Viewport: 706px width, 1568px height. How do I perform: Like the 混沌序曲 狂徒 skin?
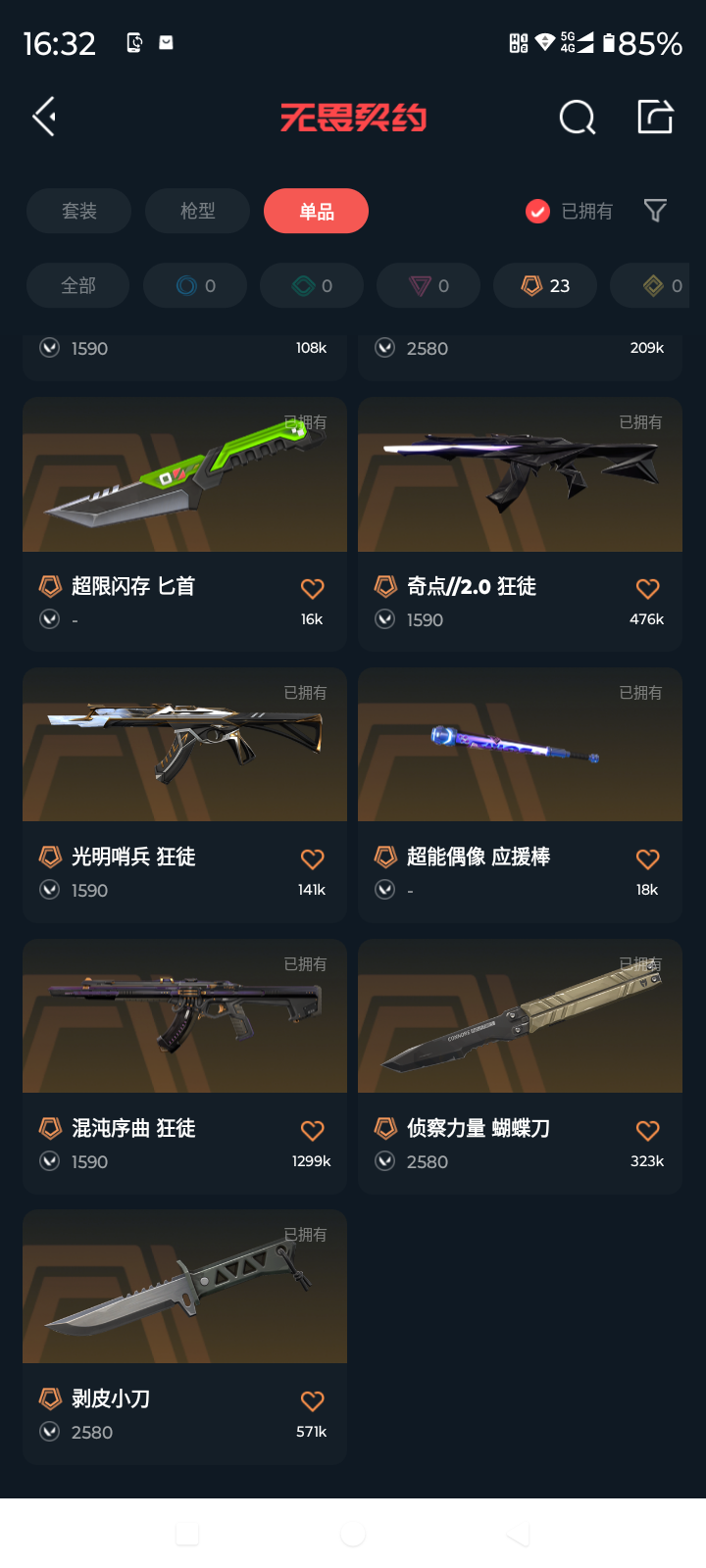click(x=312, y=1130)
